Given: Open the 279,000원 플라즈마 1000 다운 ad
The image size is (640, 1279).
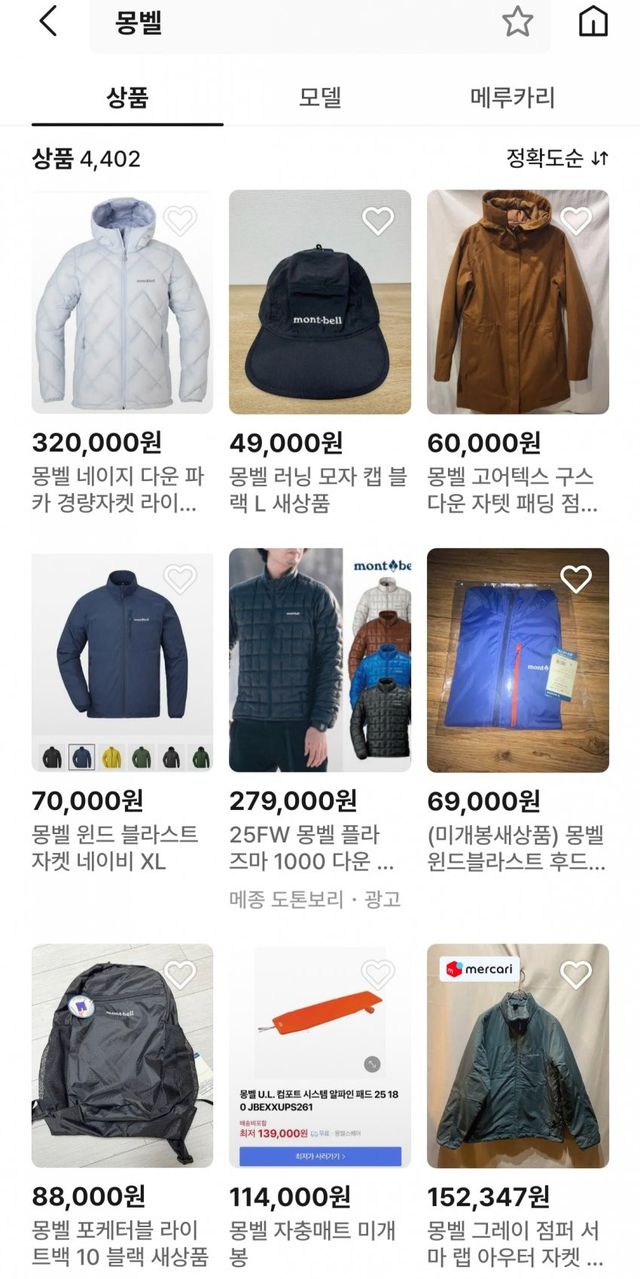Looking at the screenshot, I should point(320,660).
